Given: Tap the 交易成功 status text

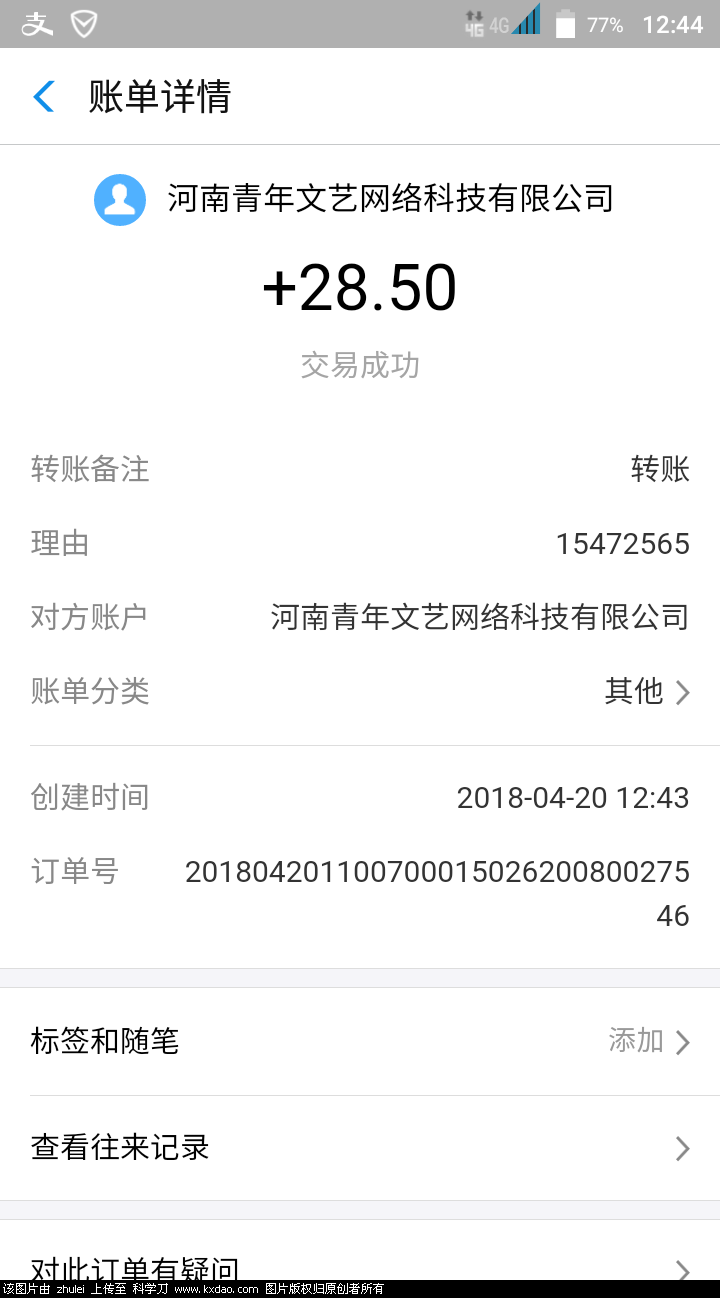Looking at the screenshot, I should [x=360, y=364].
